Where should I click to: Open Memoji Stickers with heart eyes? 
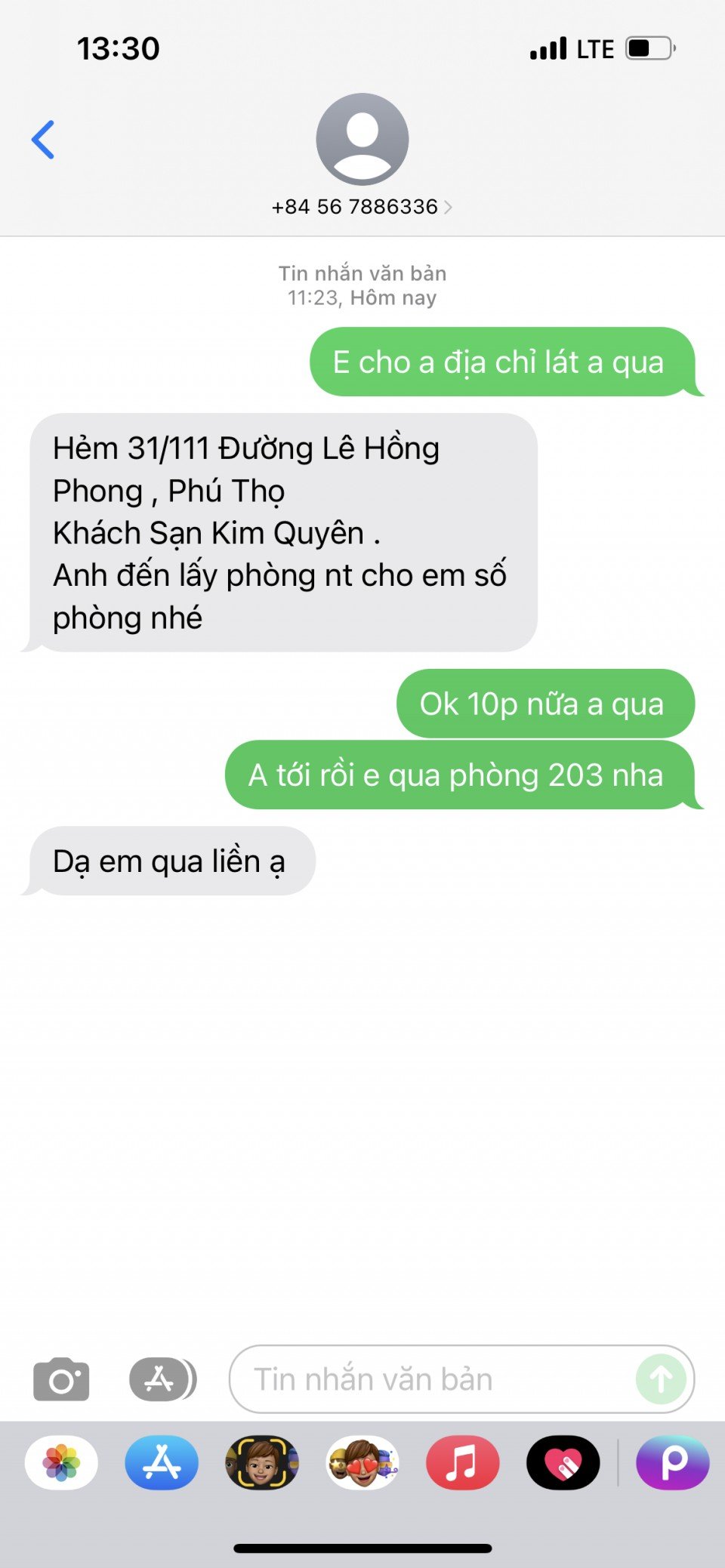pyautogui.click(x=362, y=1462)
